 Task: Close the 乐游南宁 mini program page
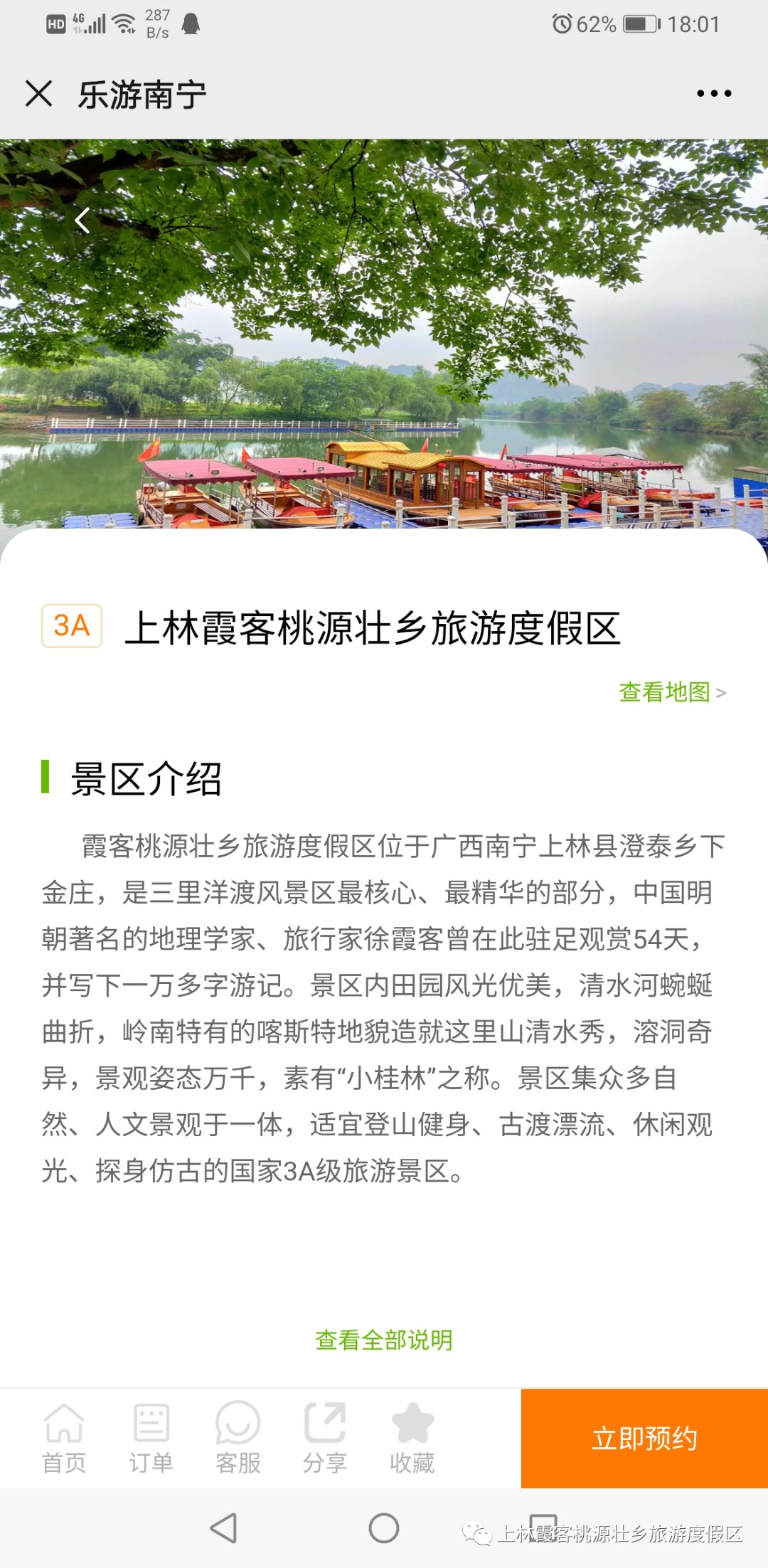coord(38,93)
